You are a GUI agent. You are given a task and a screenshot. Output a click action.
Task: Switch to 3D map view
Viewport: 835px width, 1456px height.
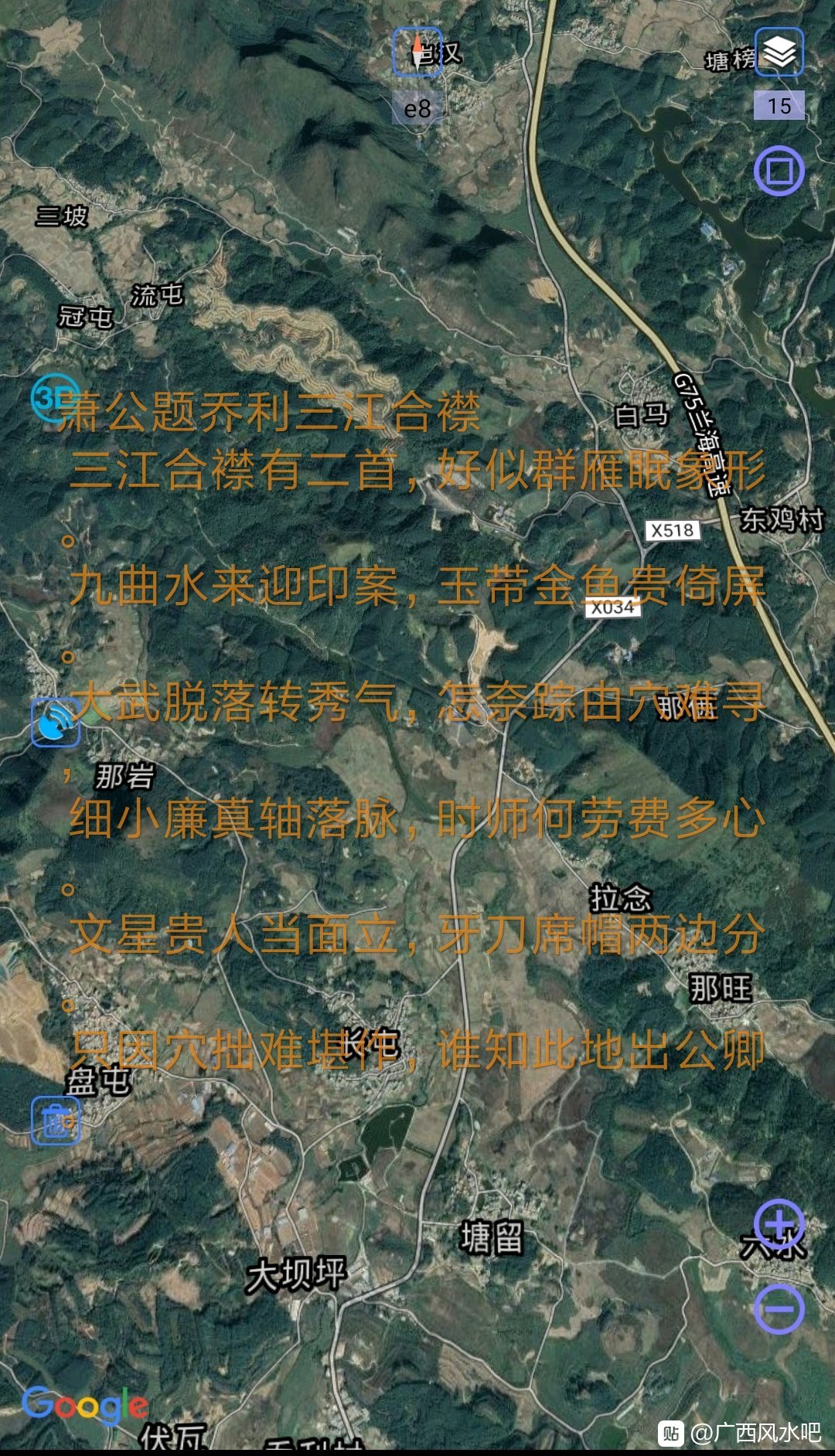pyautogui.click(x=54, y=397)
